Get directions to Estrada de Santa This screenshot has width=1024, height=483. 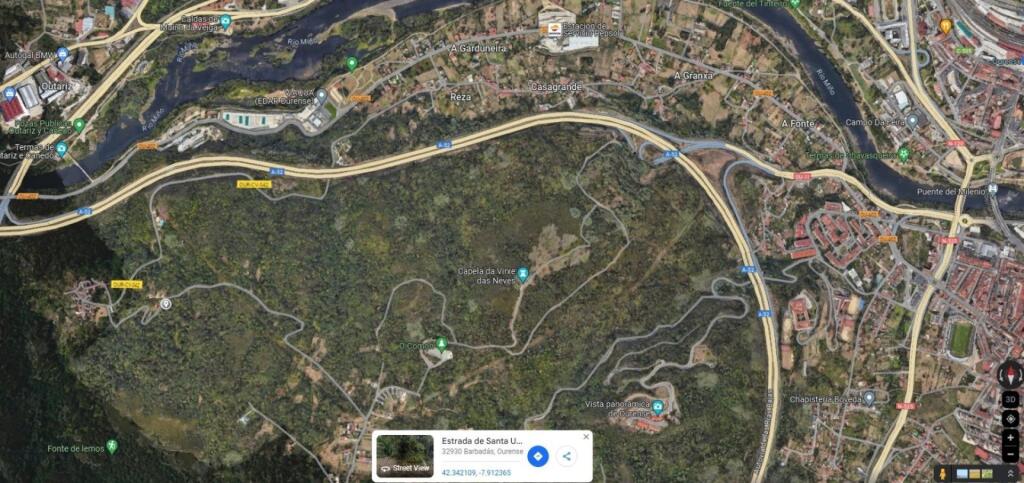pos(538,456)
